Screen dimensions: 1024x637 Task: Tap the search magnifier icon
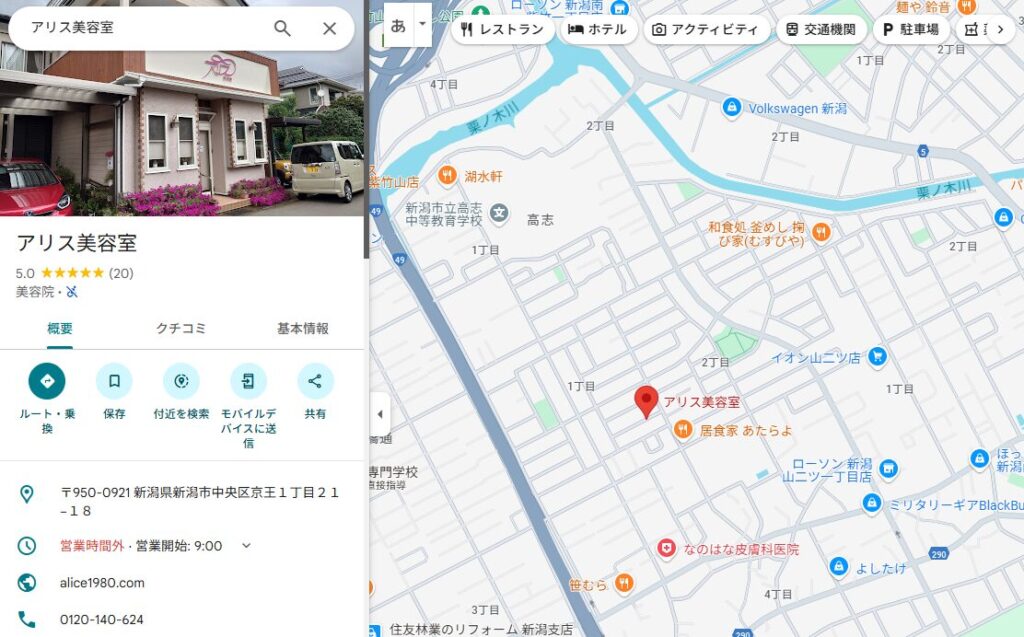point(283,28)
